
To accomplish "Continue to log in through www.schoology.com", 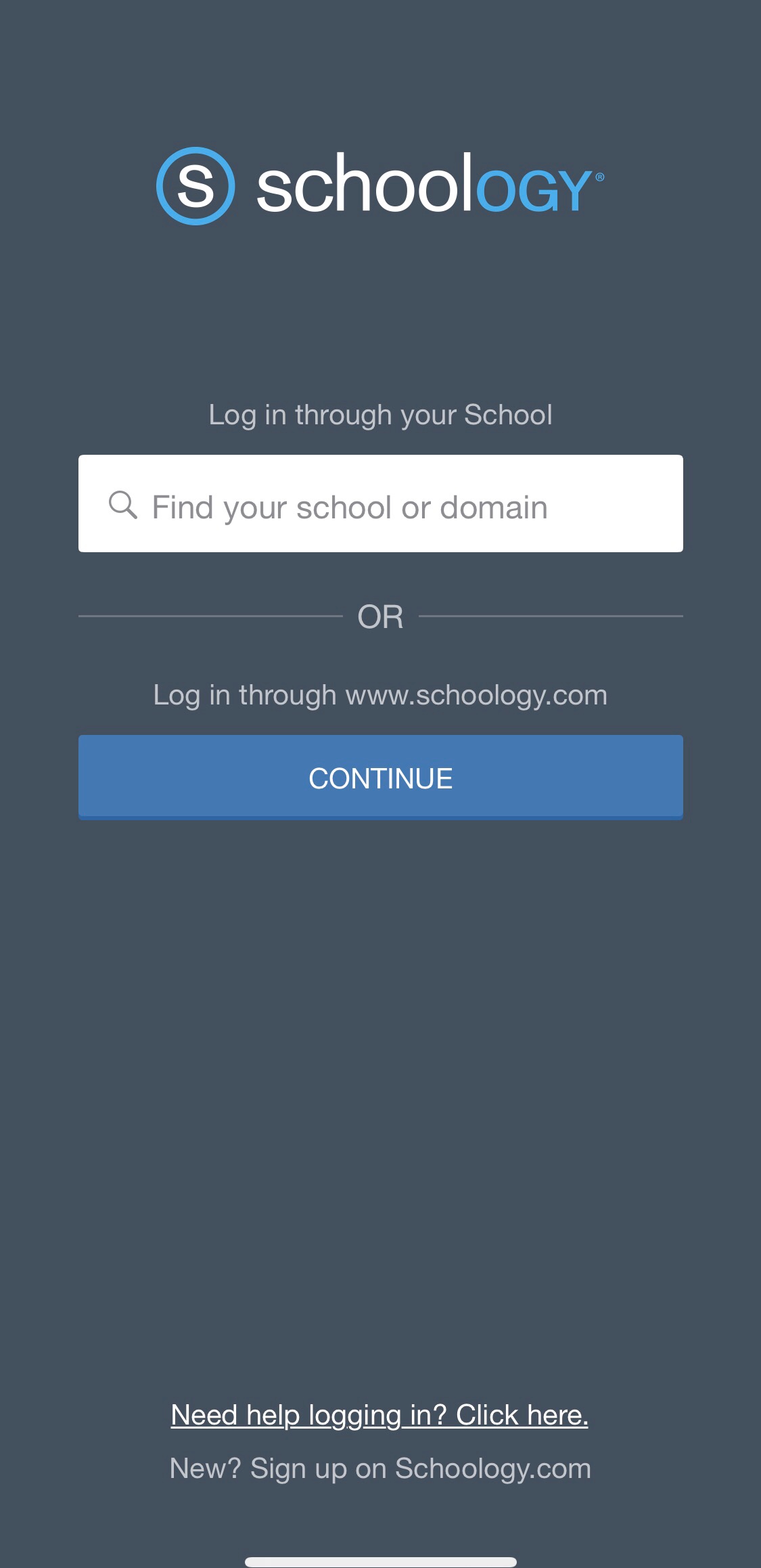I will 380,778.
